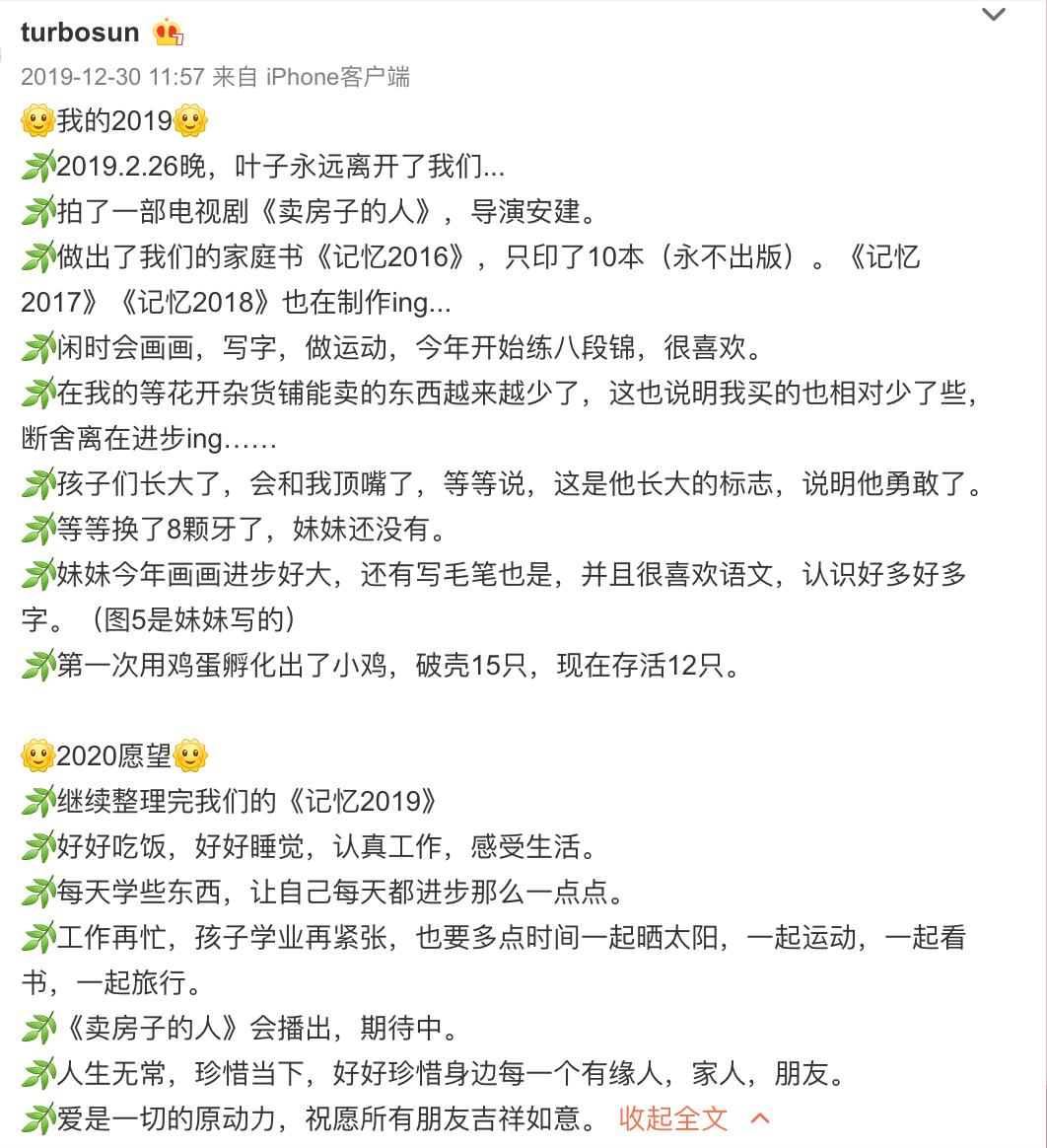Image resolution: width=1047 pixels, height=1148 pixels.
Task: Open the post timestamp 2019-12-30 11:57
Action: pyautogui.click(x=111, y=77)
